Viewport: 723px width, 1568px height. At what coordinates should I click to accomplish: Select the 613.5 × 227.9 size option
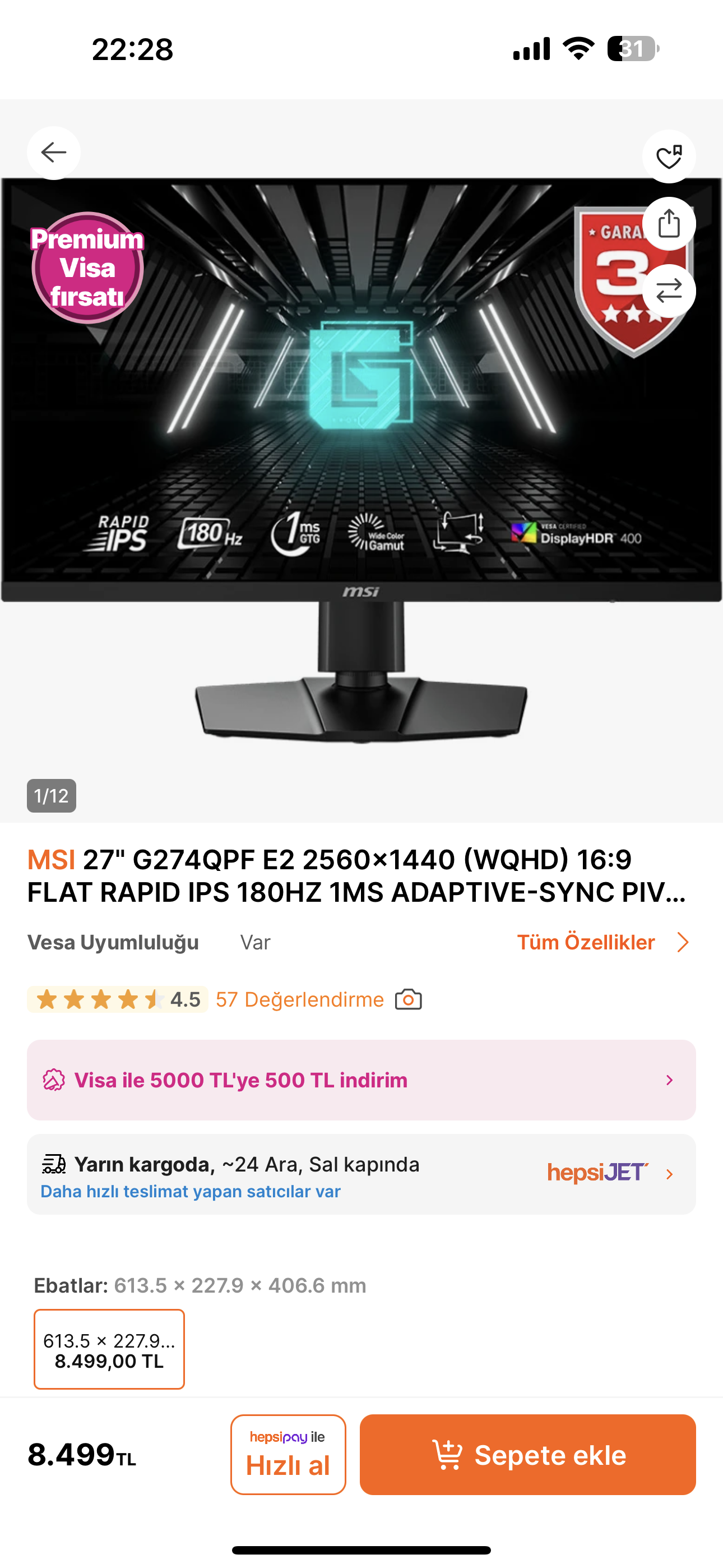click(x=109, y=1349)
